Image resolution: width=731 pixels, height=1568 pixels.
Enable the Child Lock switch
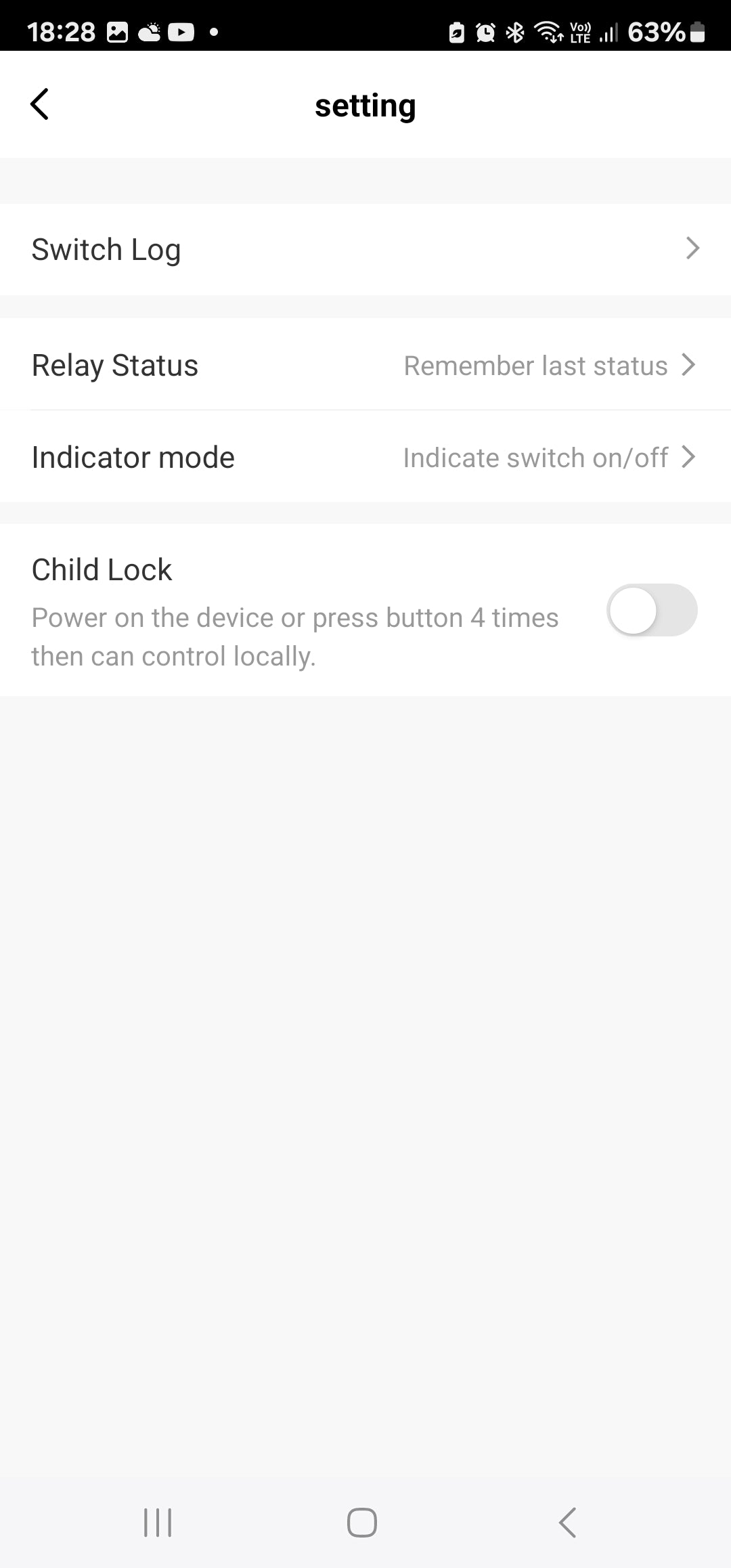[651, 610]
